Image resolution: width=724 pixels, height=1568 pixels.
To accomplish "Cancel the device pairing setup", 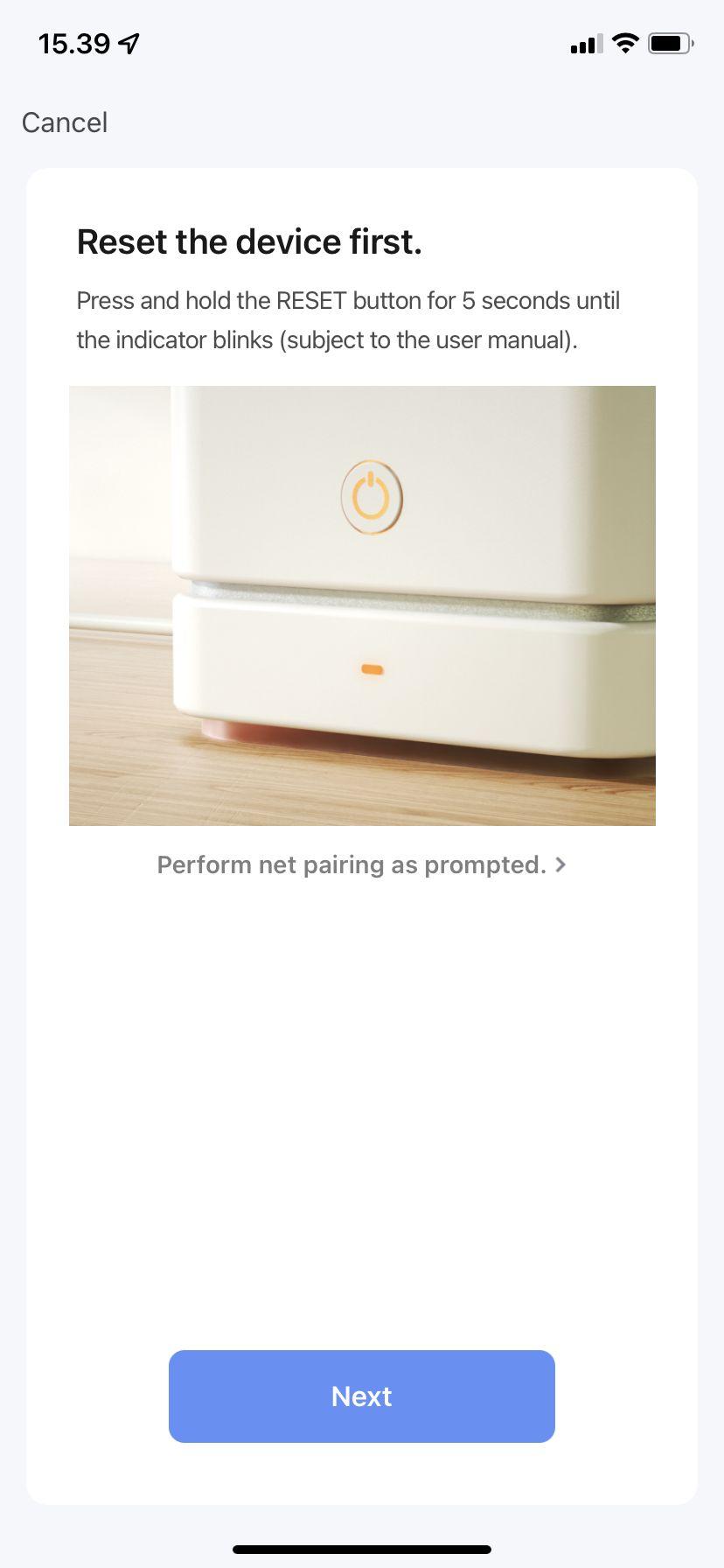I will [65, 122].
